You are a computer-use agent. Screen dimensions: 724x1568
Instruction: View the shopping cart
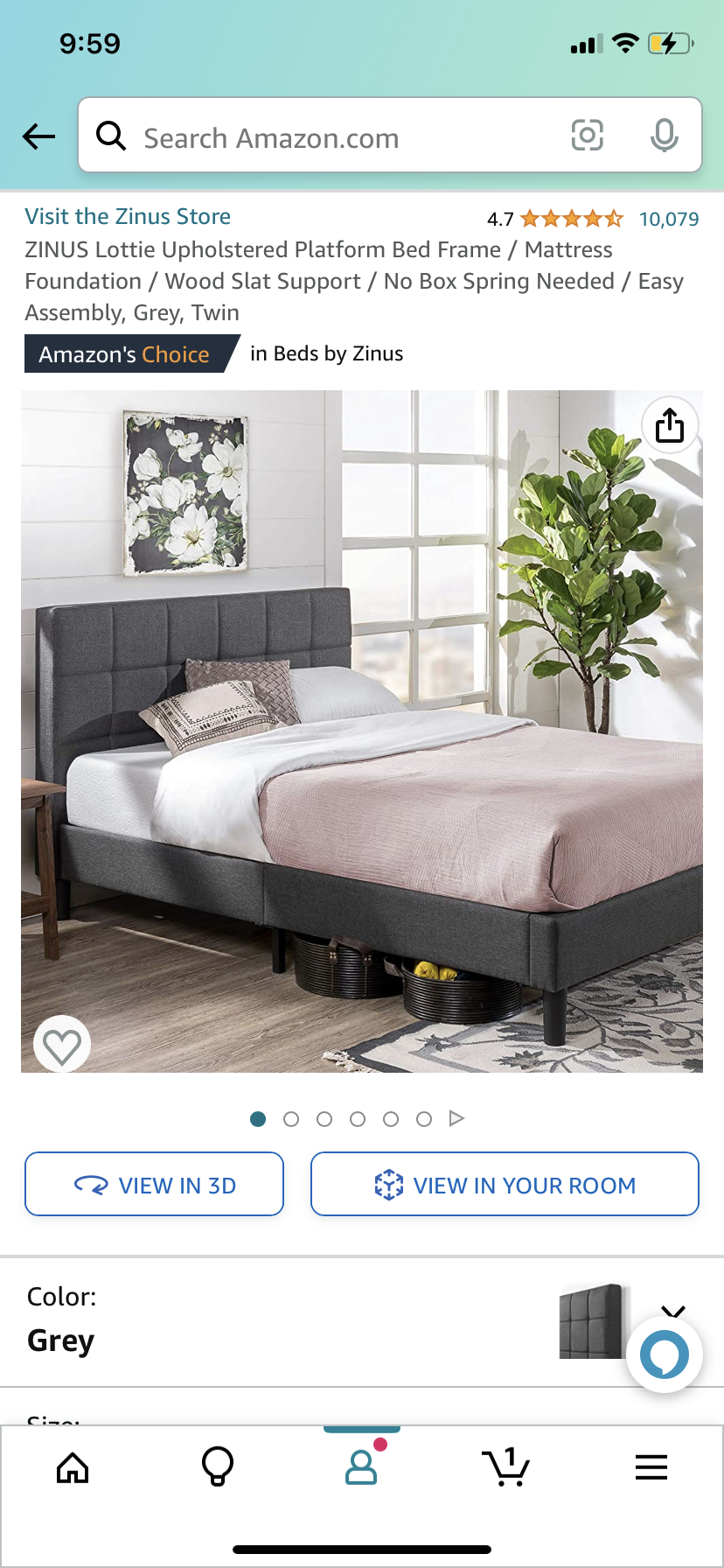coord(506,1467)
